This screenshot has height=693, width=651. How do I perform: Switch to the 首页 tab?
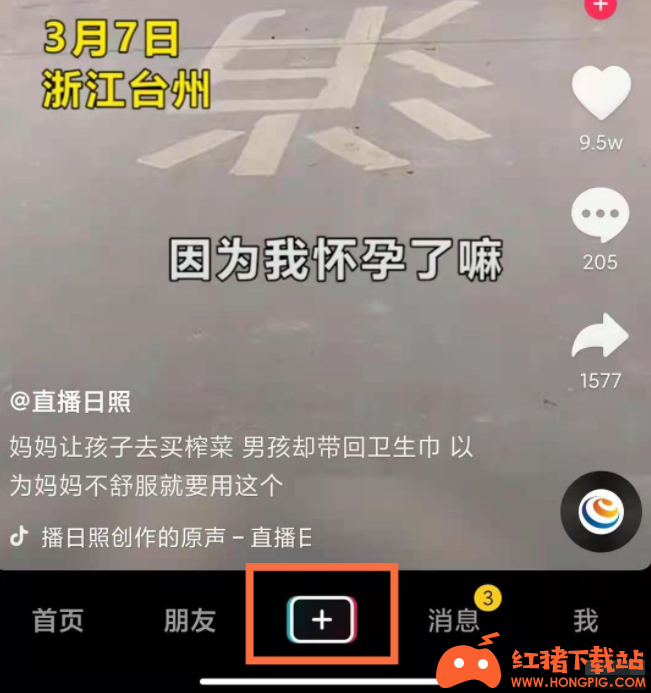[x=58, y=620]
